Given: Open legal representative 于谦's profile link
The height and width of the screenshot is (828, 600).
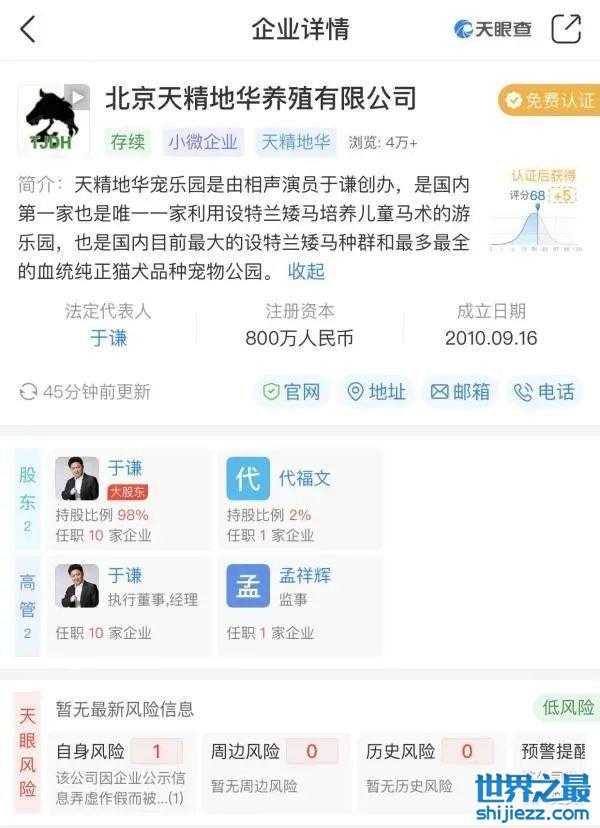Looking at the screenshot, I should (x=108, y=338).
